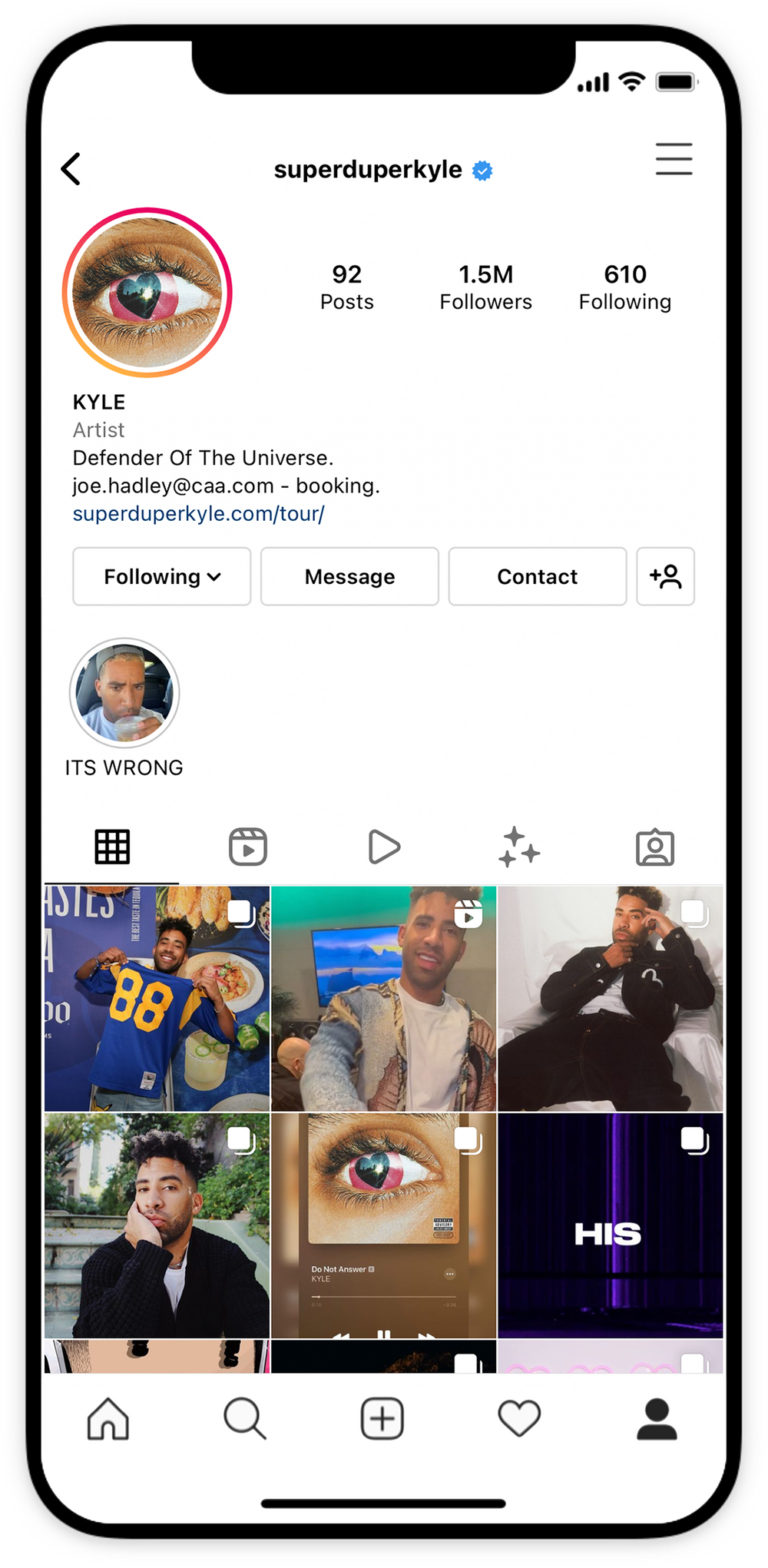Show suggested accounts with add-person icon
The height and width of the screenshot is (1568, 768).
665,576
